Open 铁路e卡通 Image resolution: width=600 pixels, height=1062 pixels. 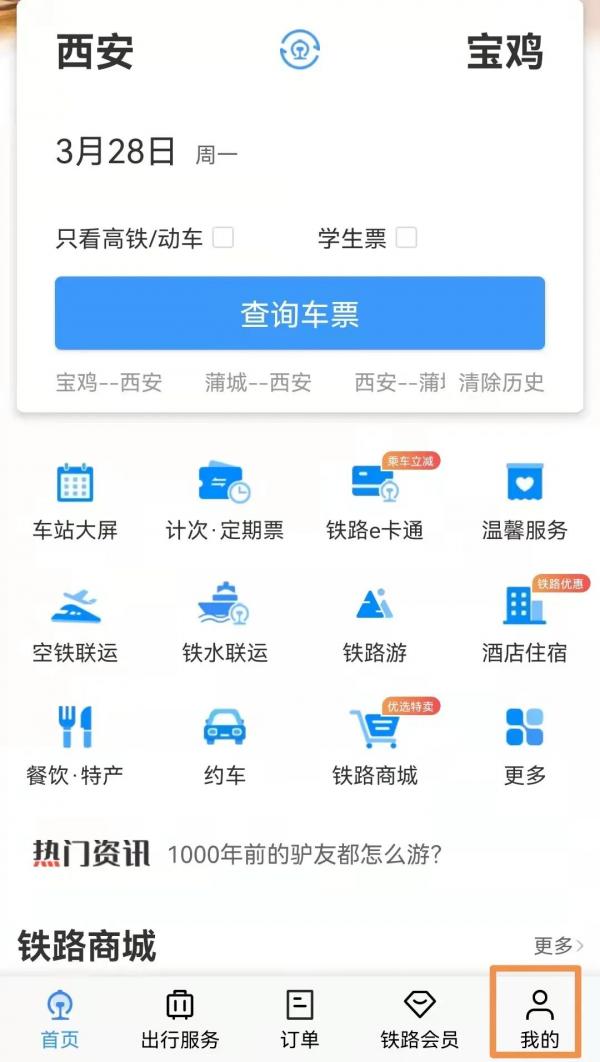(374, 502)
